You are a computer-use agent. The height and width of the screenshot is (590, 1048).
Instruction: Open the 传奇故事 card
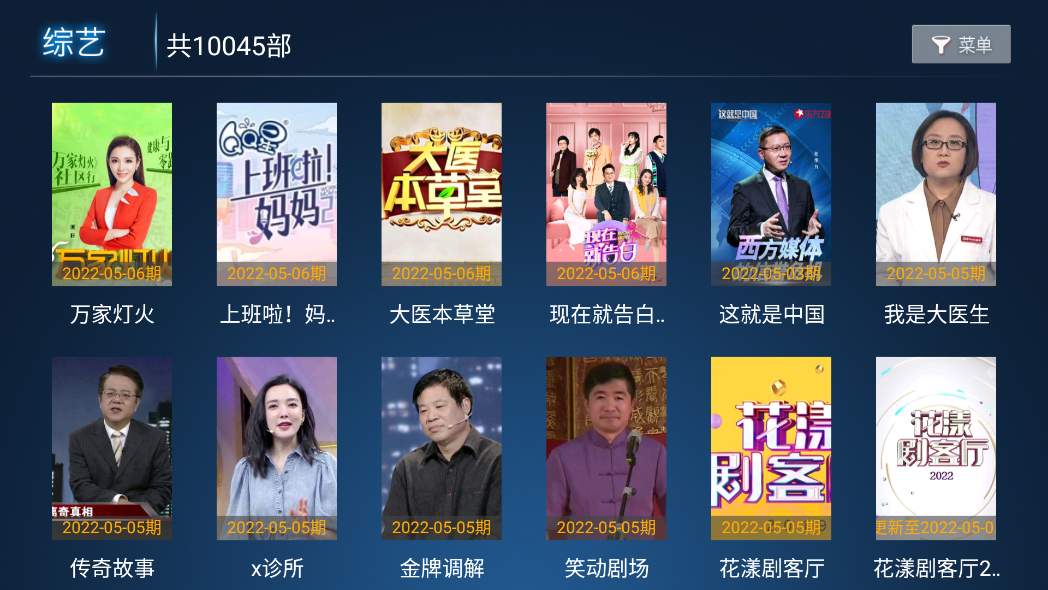click(x=112, y=449)
